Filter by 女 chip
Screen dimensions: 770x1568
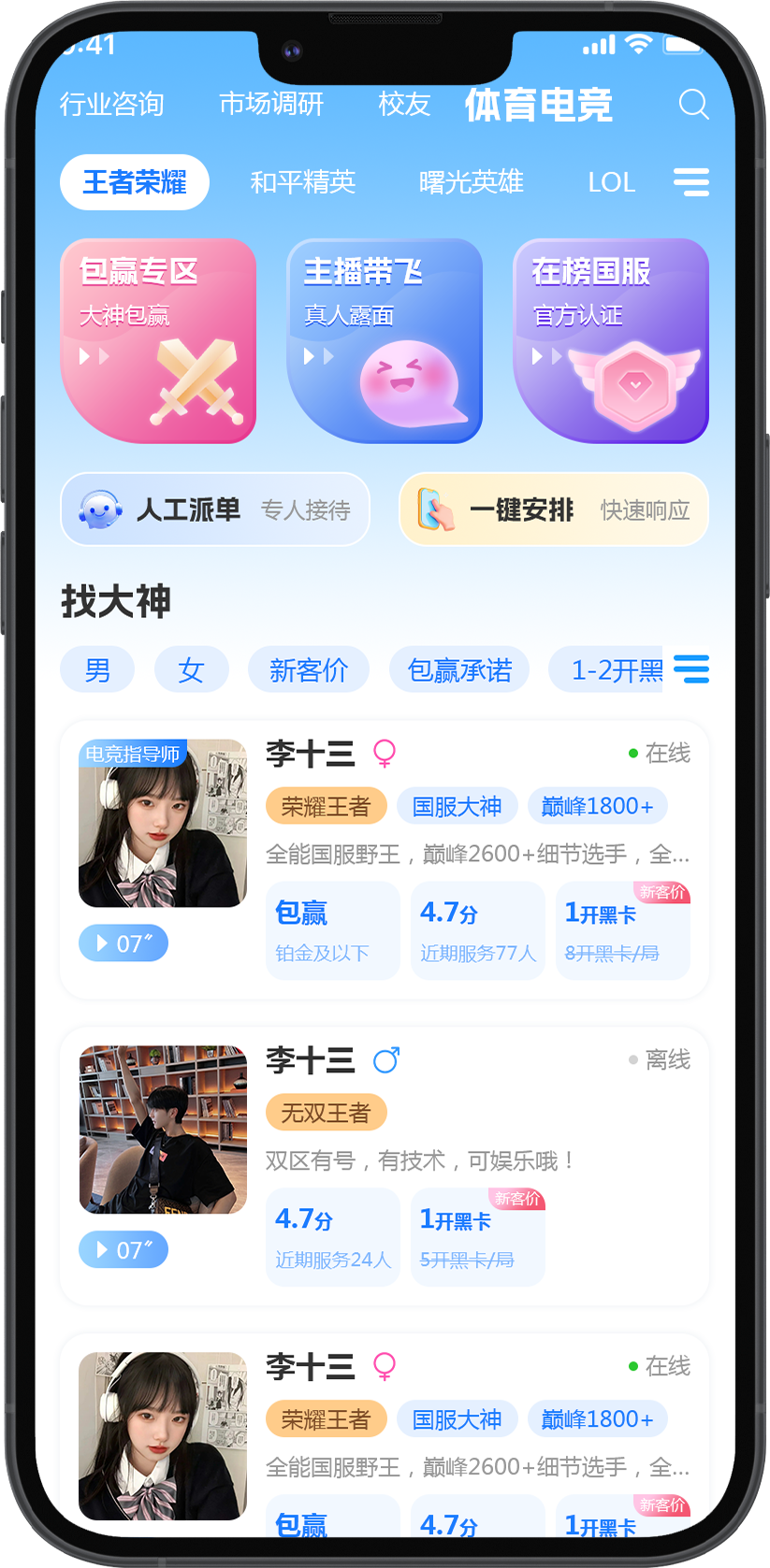[191, 670]
